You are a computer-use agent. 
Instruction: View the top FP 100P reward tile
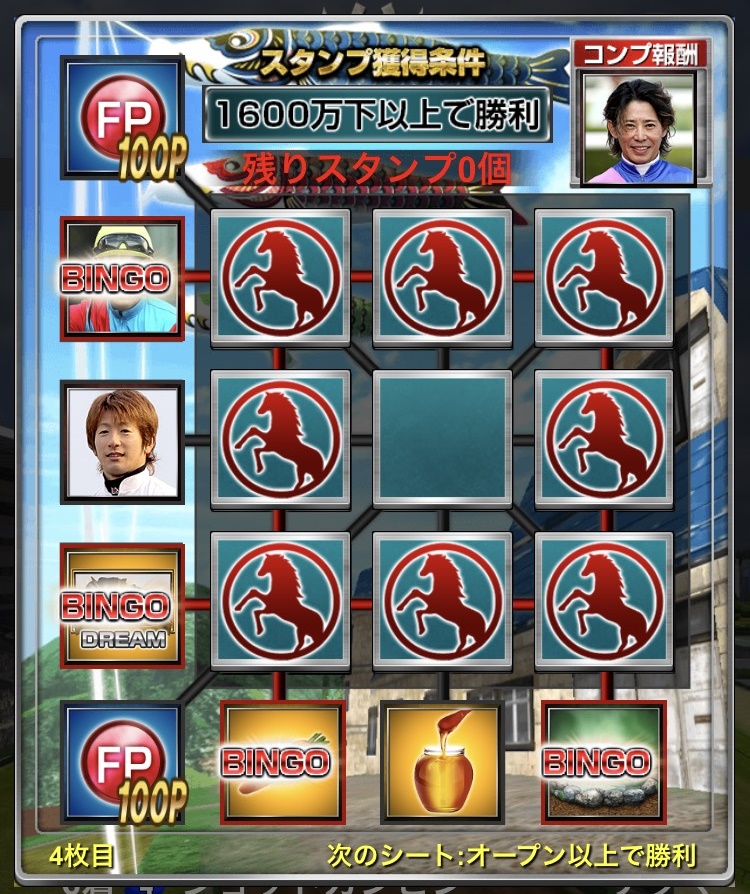(x=122, y=117)
